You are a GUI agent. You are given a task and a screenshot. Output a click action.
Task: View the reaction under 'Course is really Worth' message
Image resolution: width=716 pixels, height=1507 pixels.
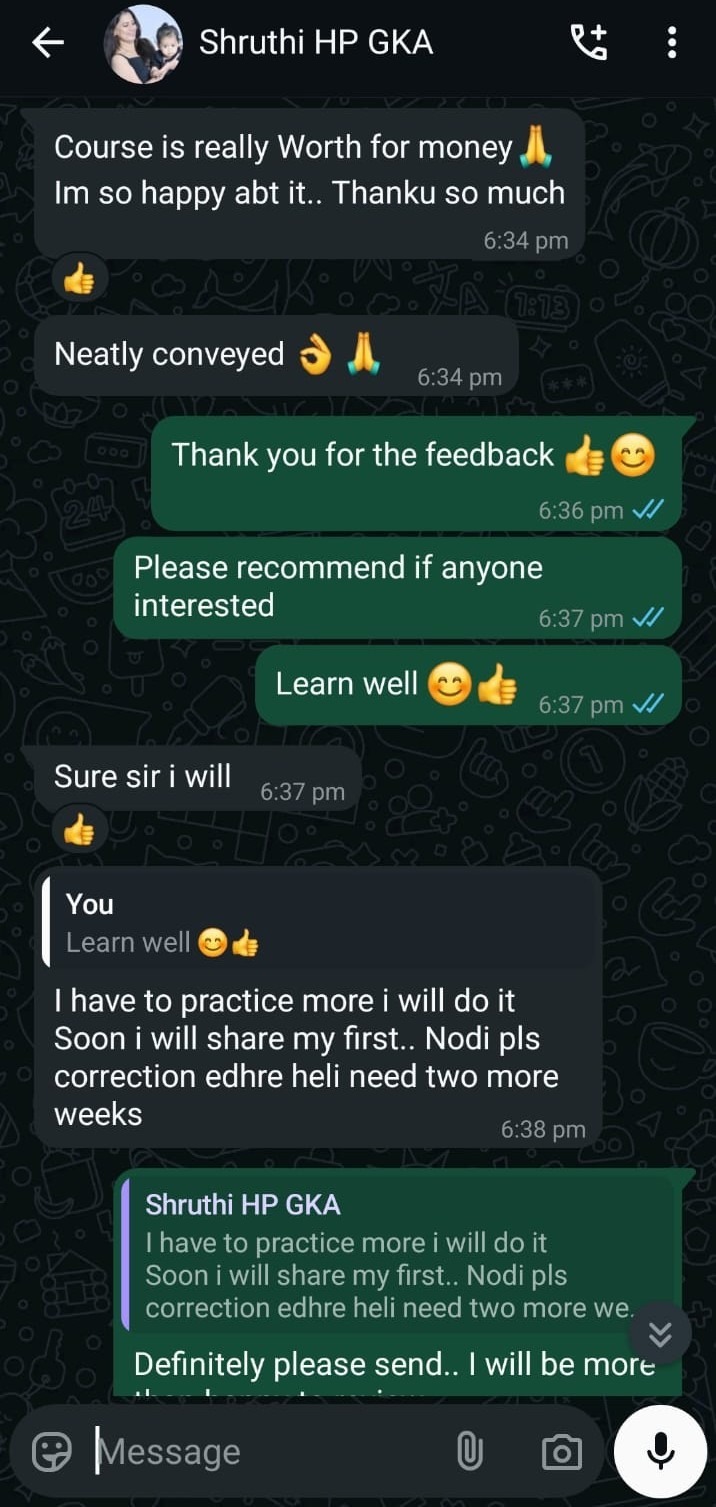coord(79,281)
